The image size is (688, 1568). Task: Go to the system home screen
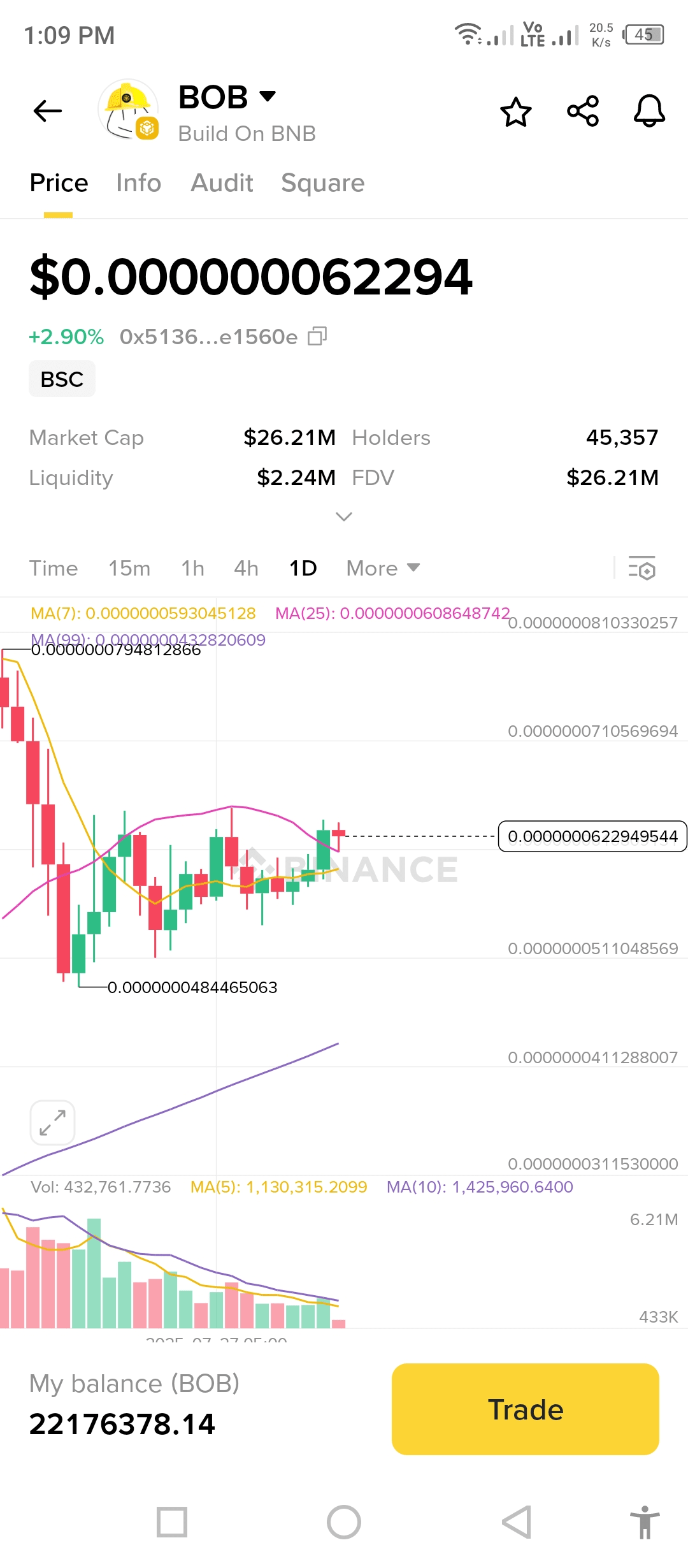click(x=344, y=1522)
